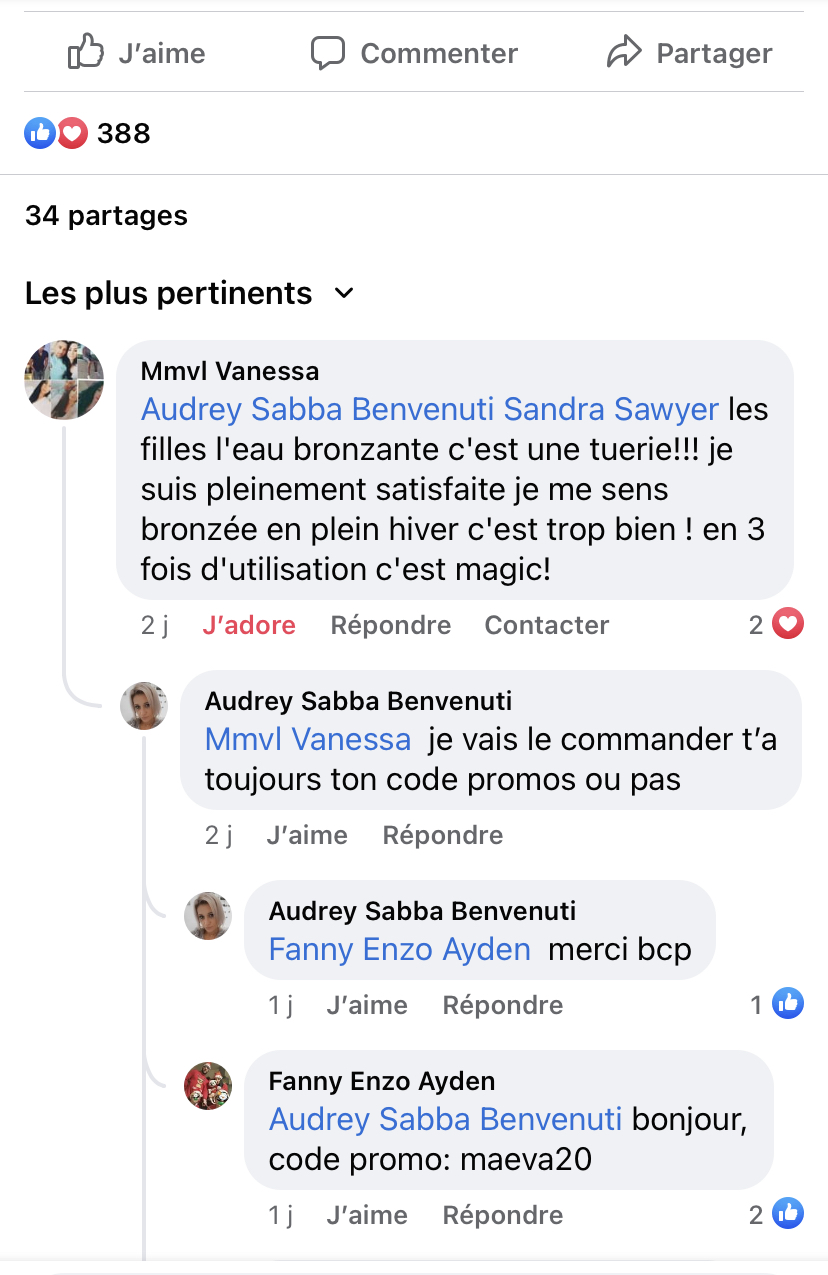Share the post via Partager

690,53
